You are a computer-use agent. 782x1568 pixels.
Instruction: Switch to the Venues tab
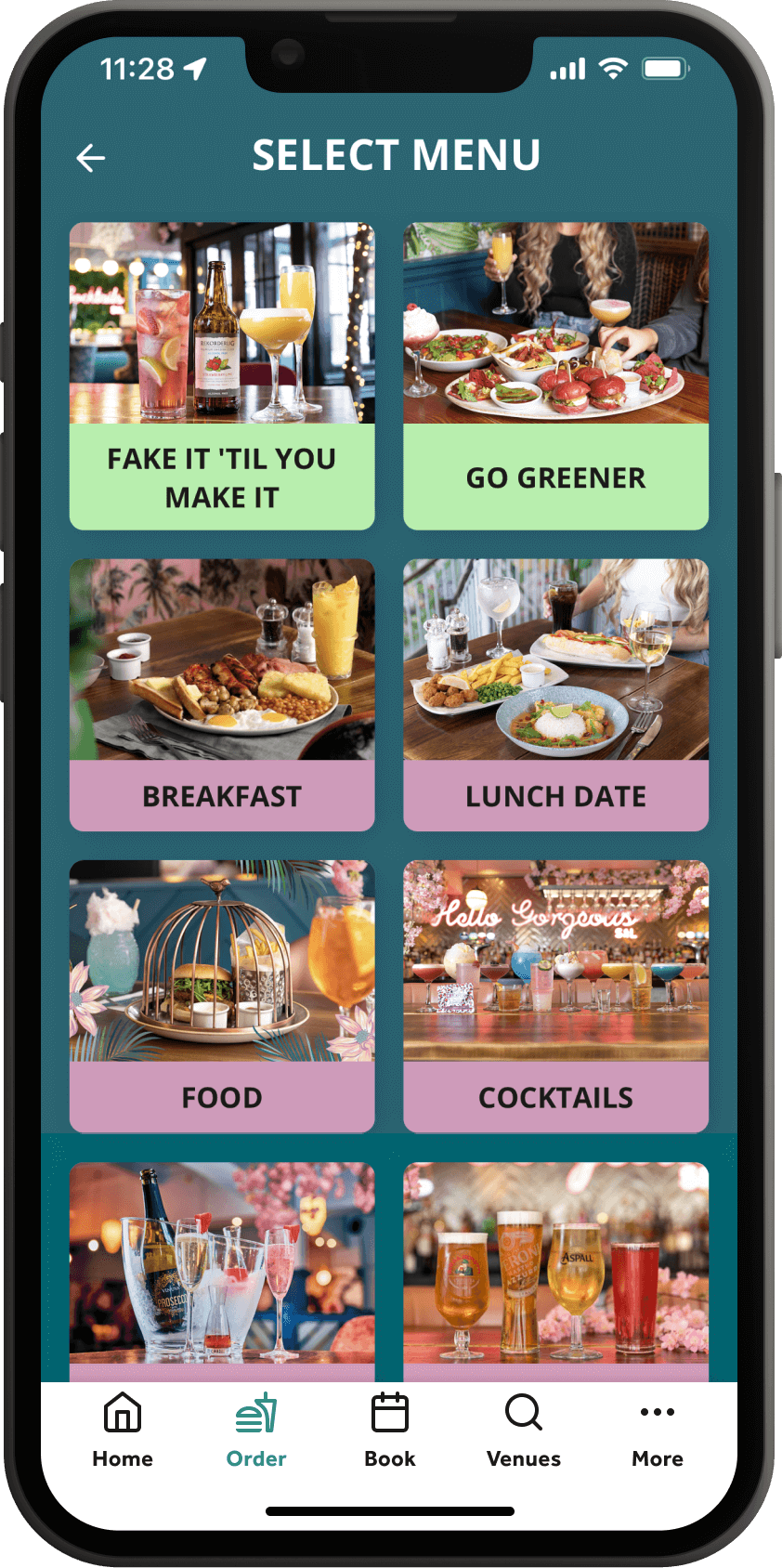pyautogui.click(x=524, y=1431)
